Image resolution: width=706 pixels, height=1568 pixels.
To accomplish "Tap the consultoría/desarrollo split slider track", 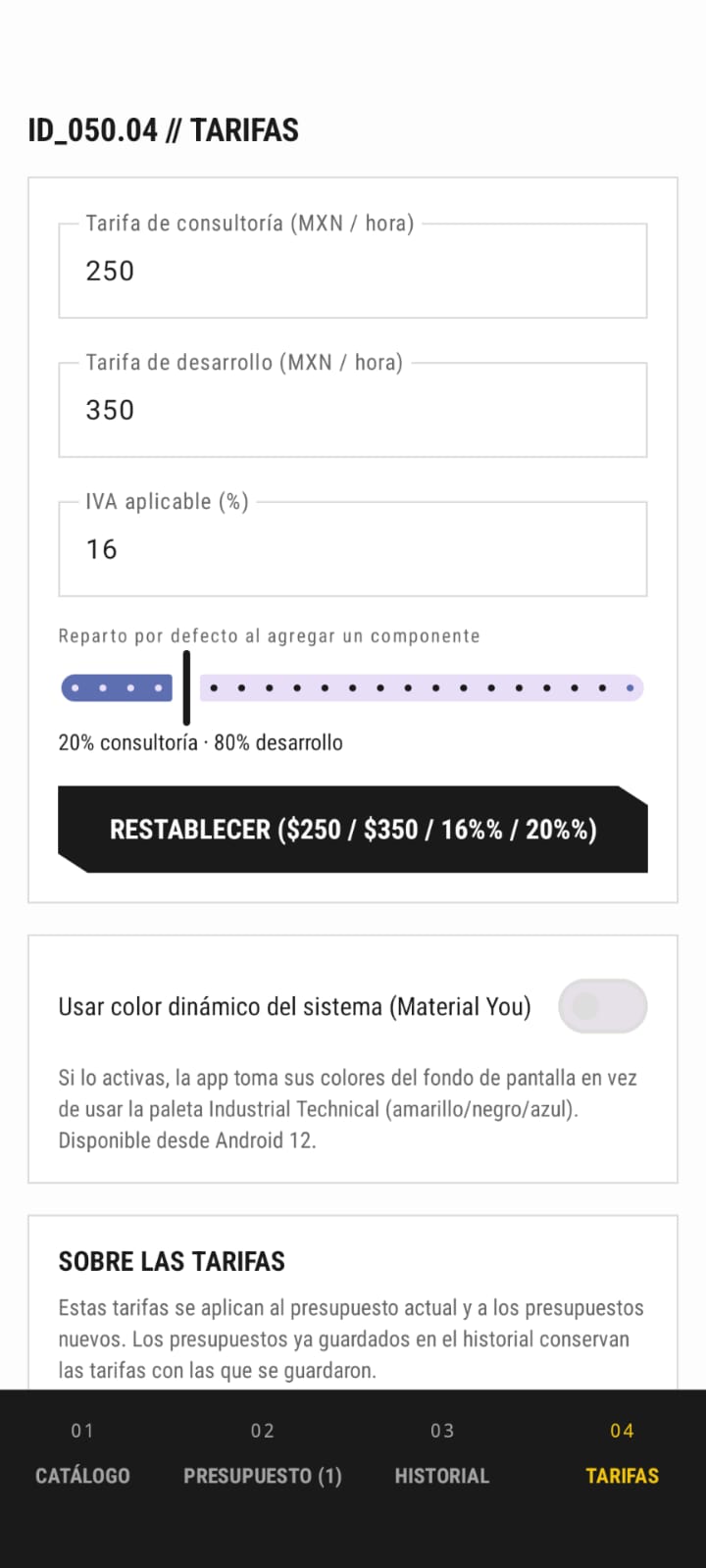I will pos(353,687).
